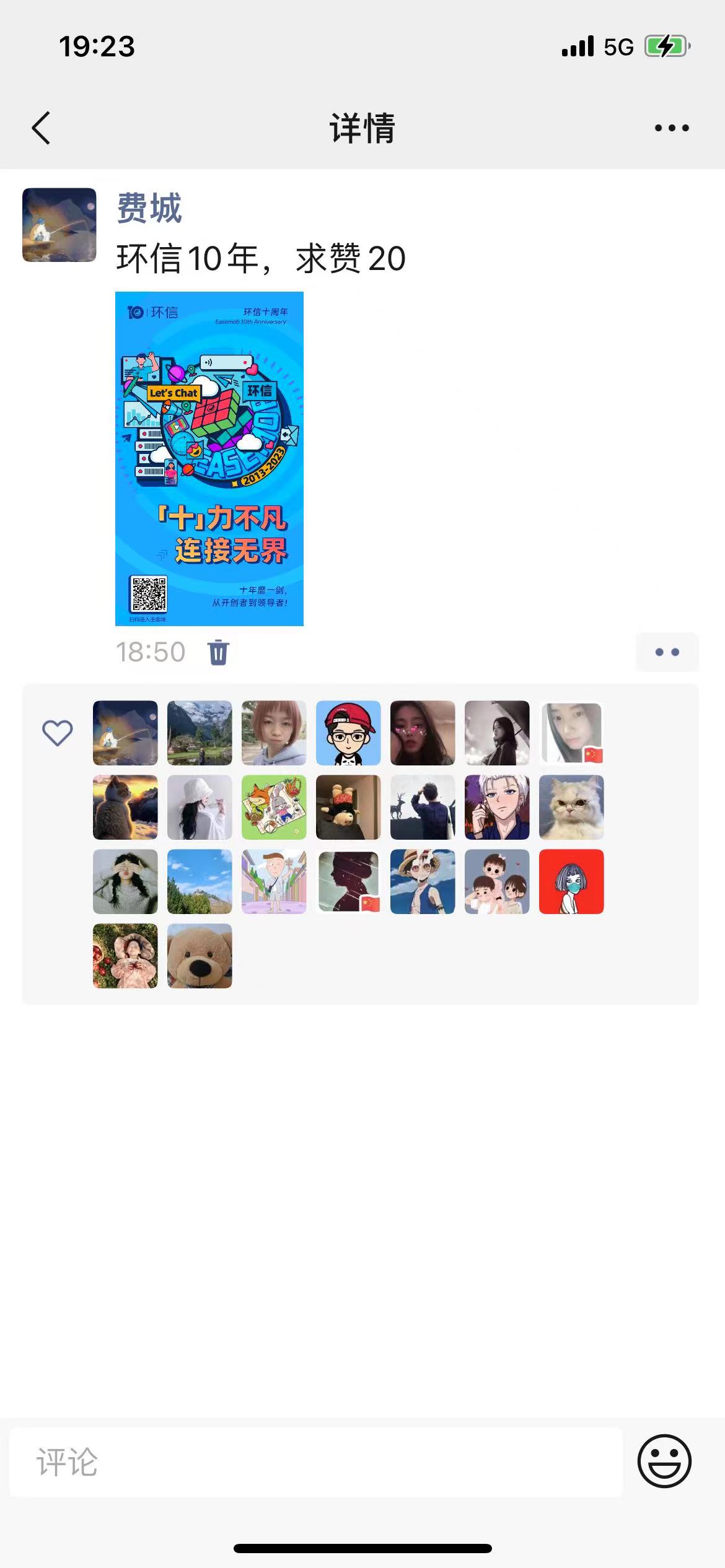
Task: Delete this post with the trash icon
Action: tap(218, 652)
